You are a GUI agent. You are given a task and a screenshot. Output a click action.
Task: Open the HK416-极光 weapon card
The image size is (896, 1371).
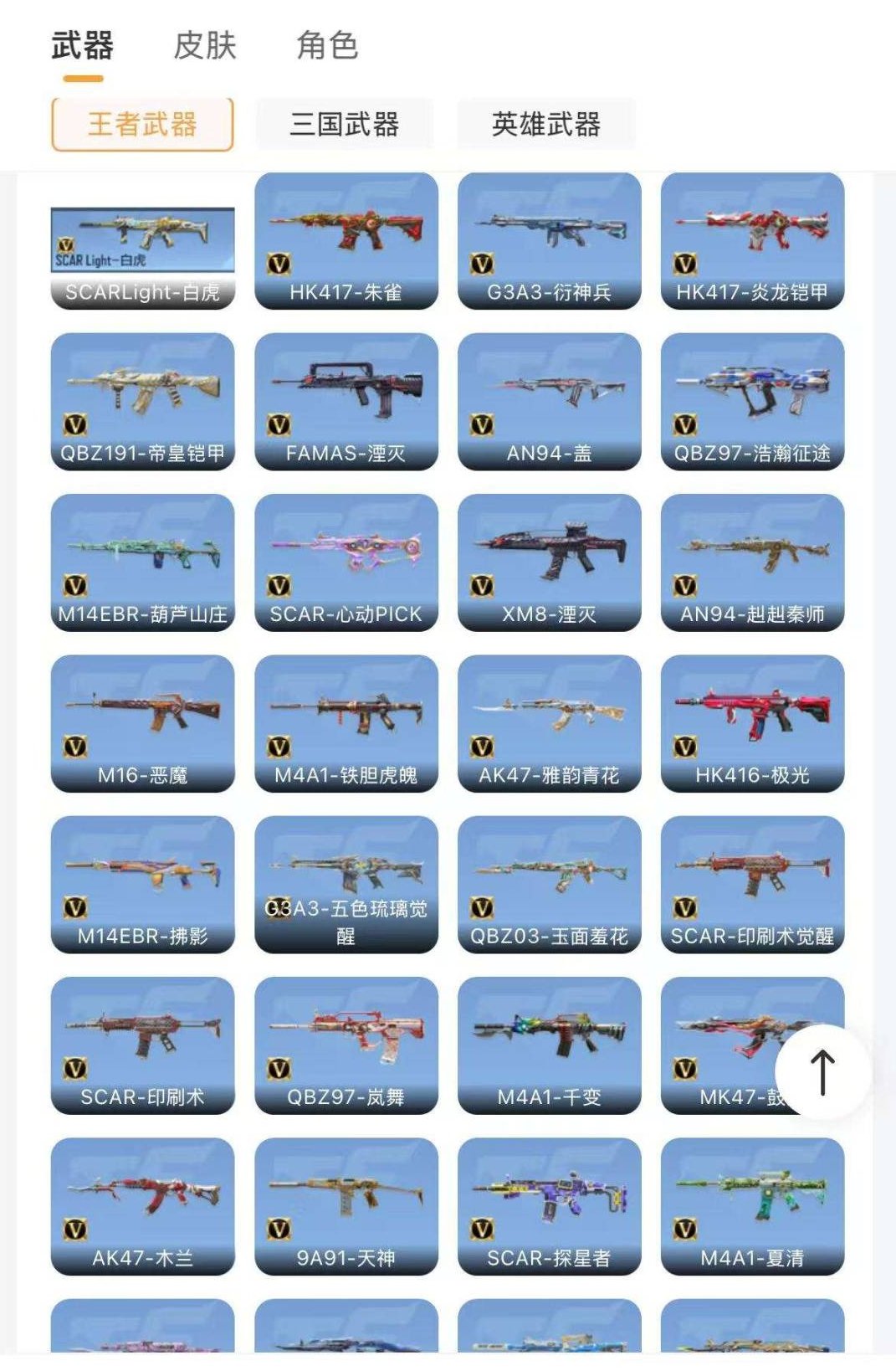[752, 723]
